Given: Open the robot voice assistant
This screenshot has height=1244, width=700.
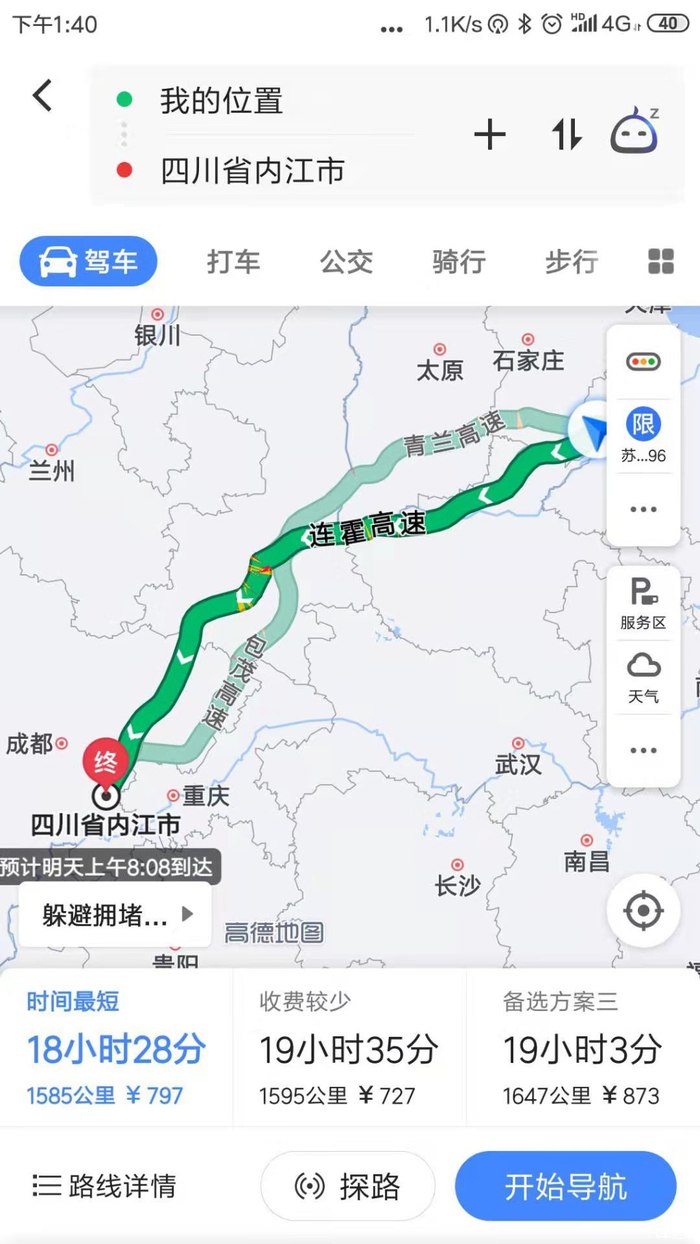Looking at the screenshot, I should pos(635,133).
